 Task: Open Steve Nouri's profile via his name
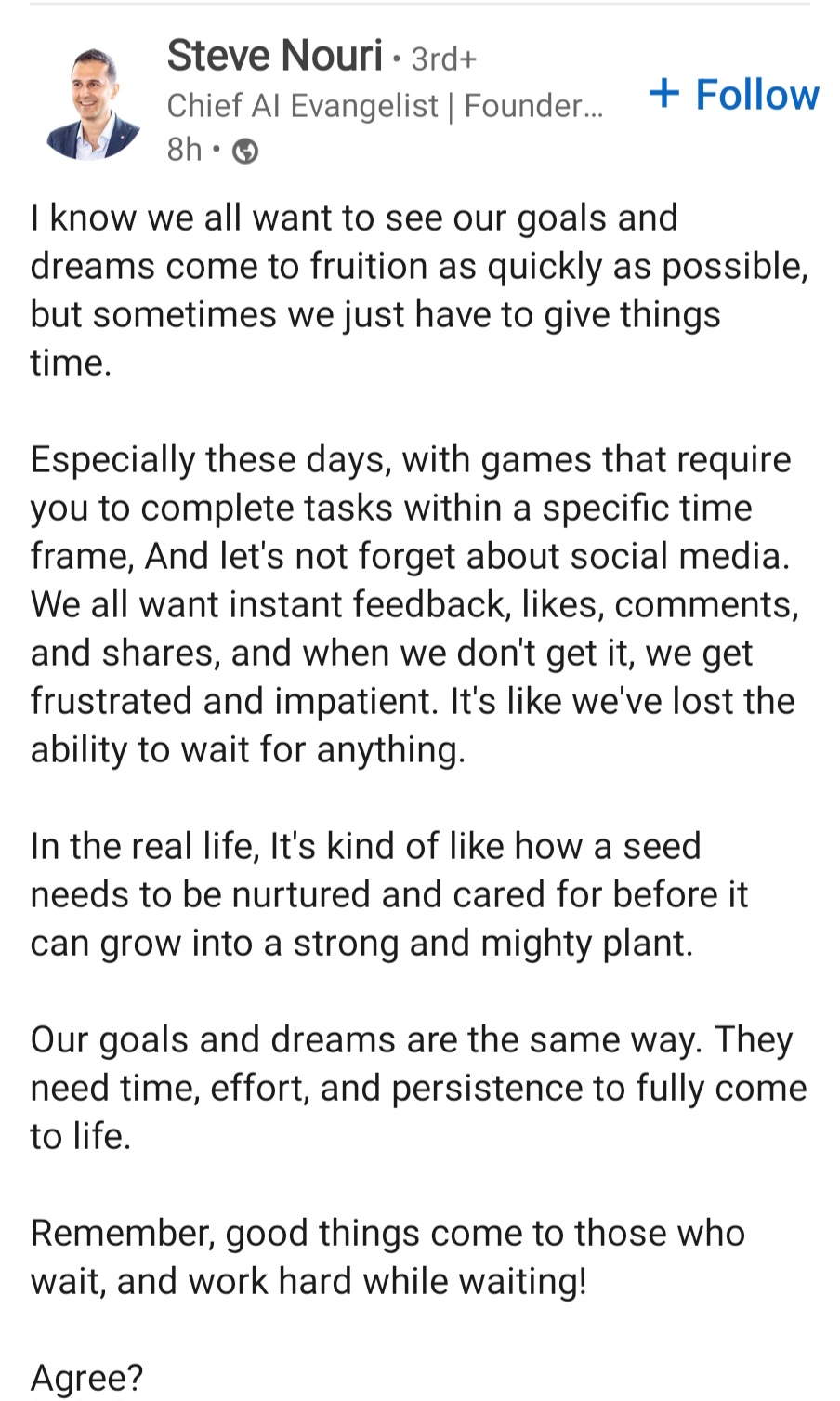click(x=274, y=56)
